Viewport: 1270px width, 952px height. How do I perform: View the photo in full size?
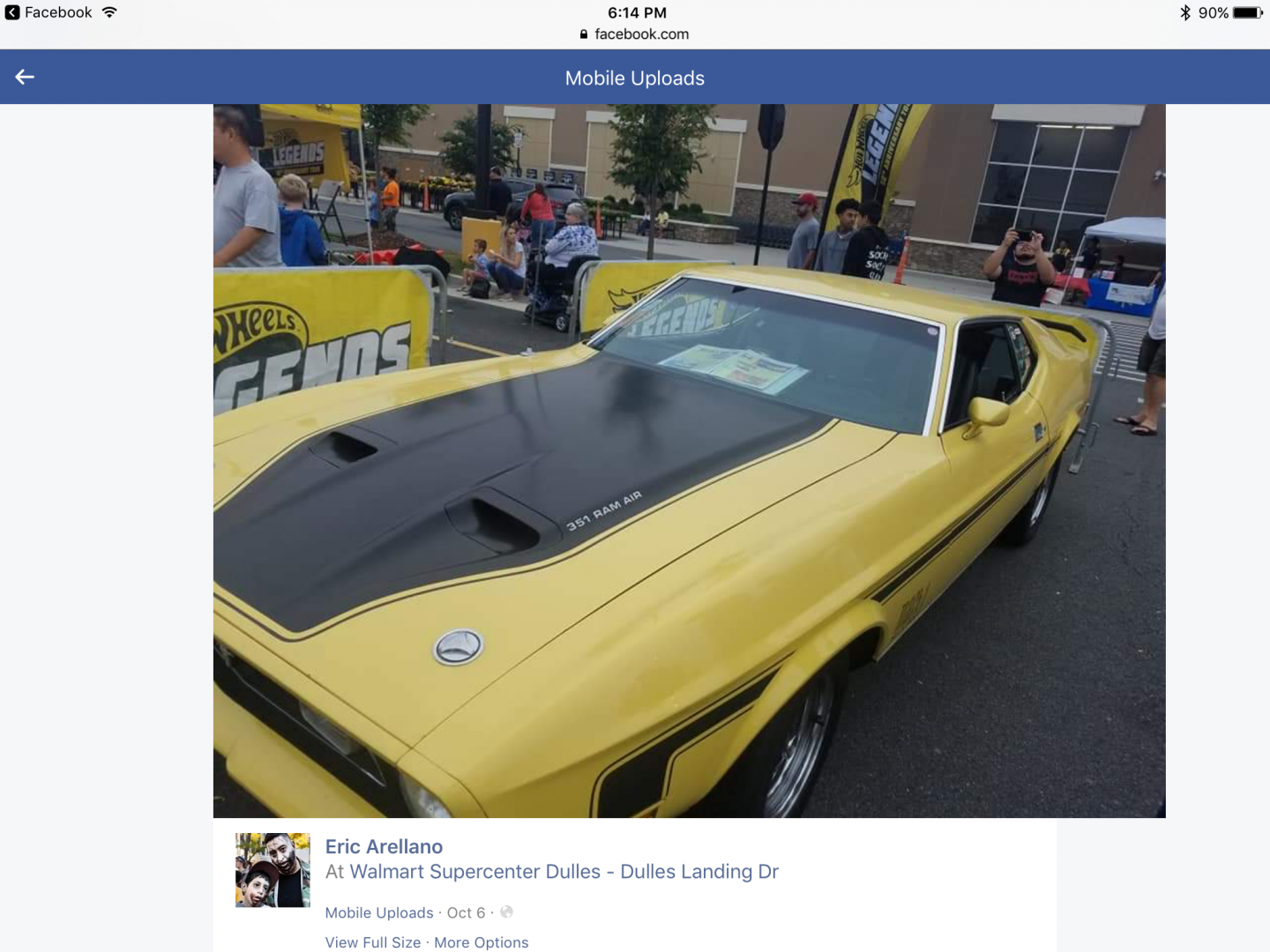point(373,942)
